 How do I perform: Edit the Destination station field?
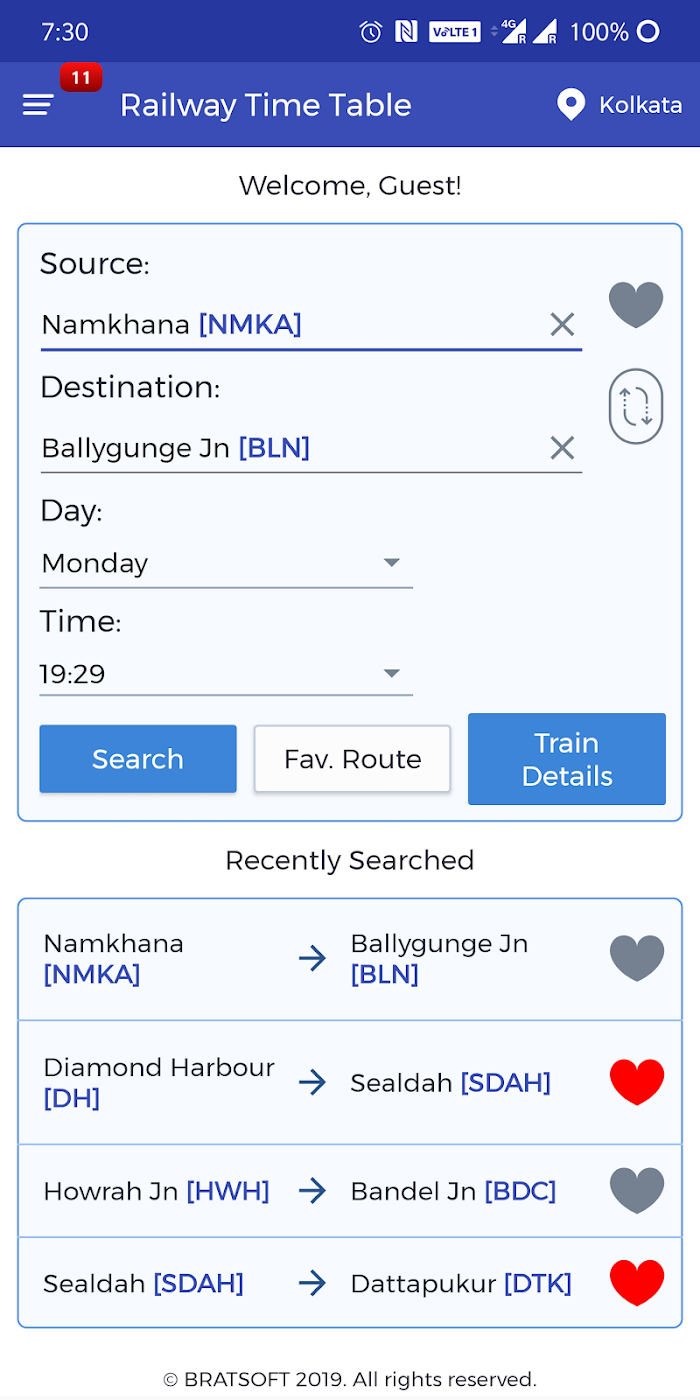pos(290,448)
